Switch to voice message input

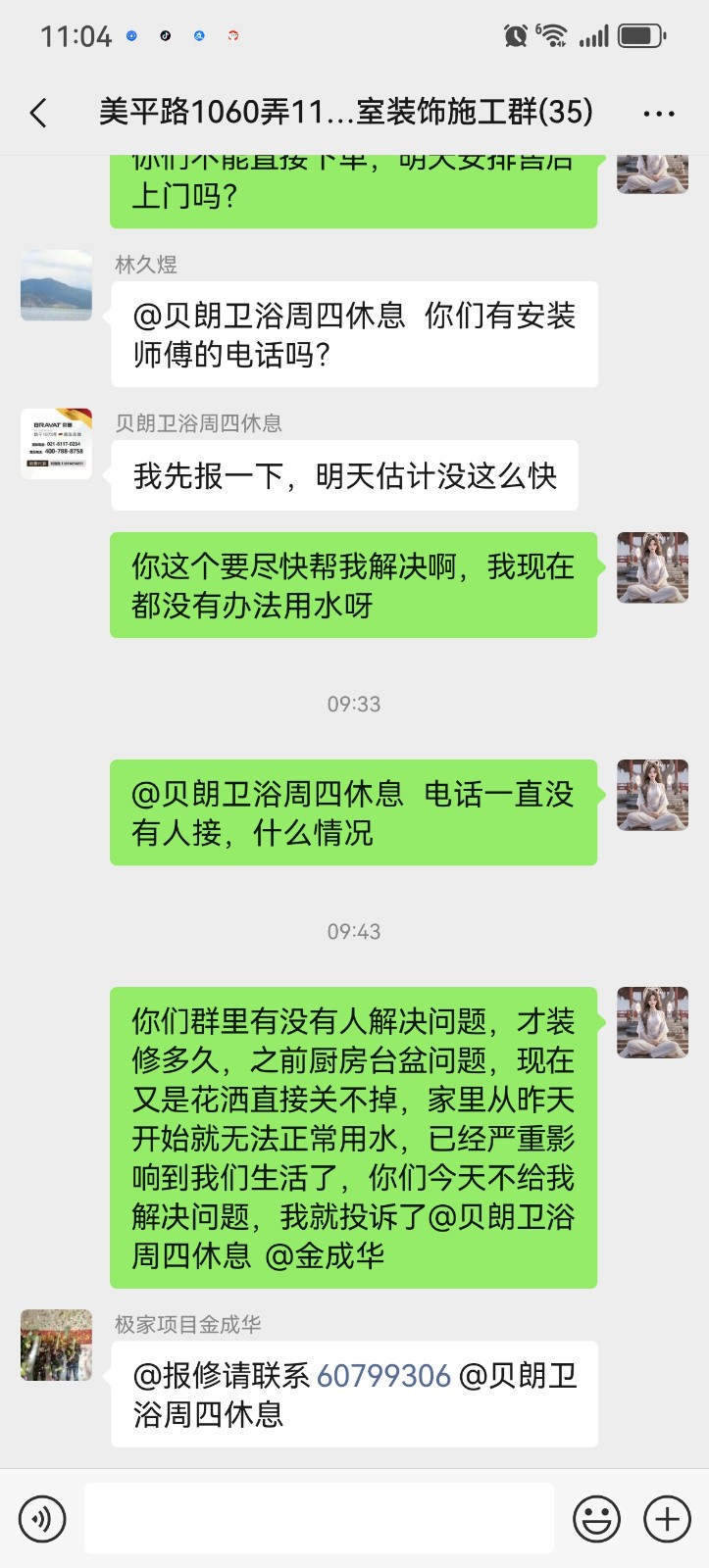[42, 1519]
